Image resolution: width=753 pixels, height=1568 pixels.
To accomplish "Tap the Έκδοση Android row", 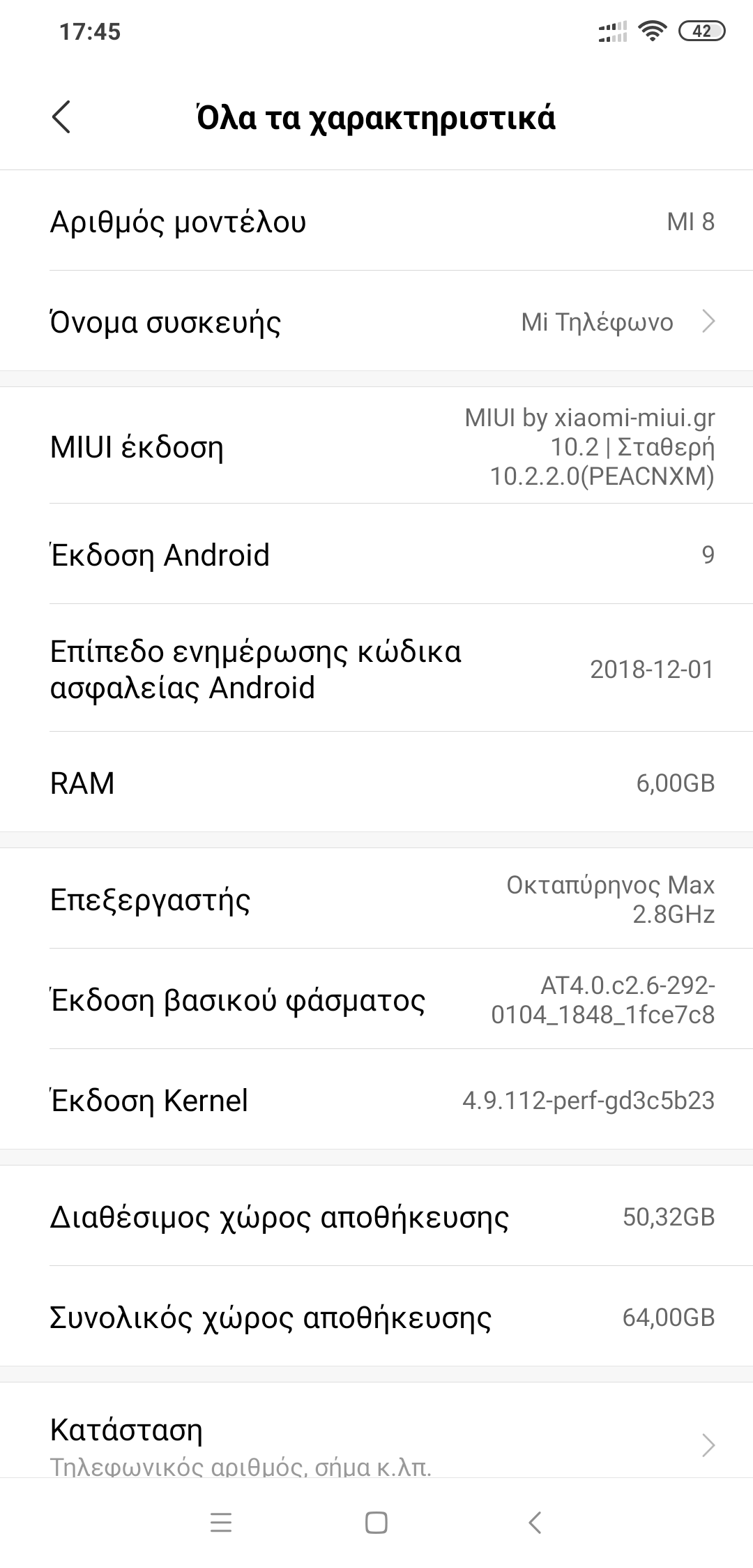I will 376,555.
